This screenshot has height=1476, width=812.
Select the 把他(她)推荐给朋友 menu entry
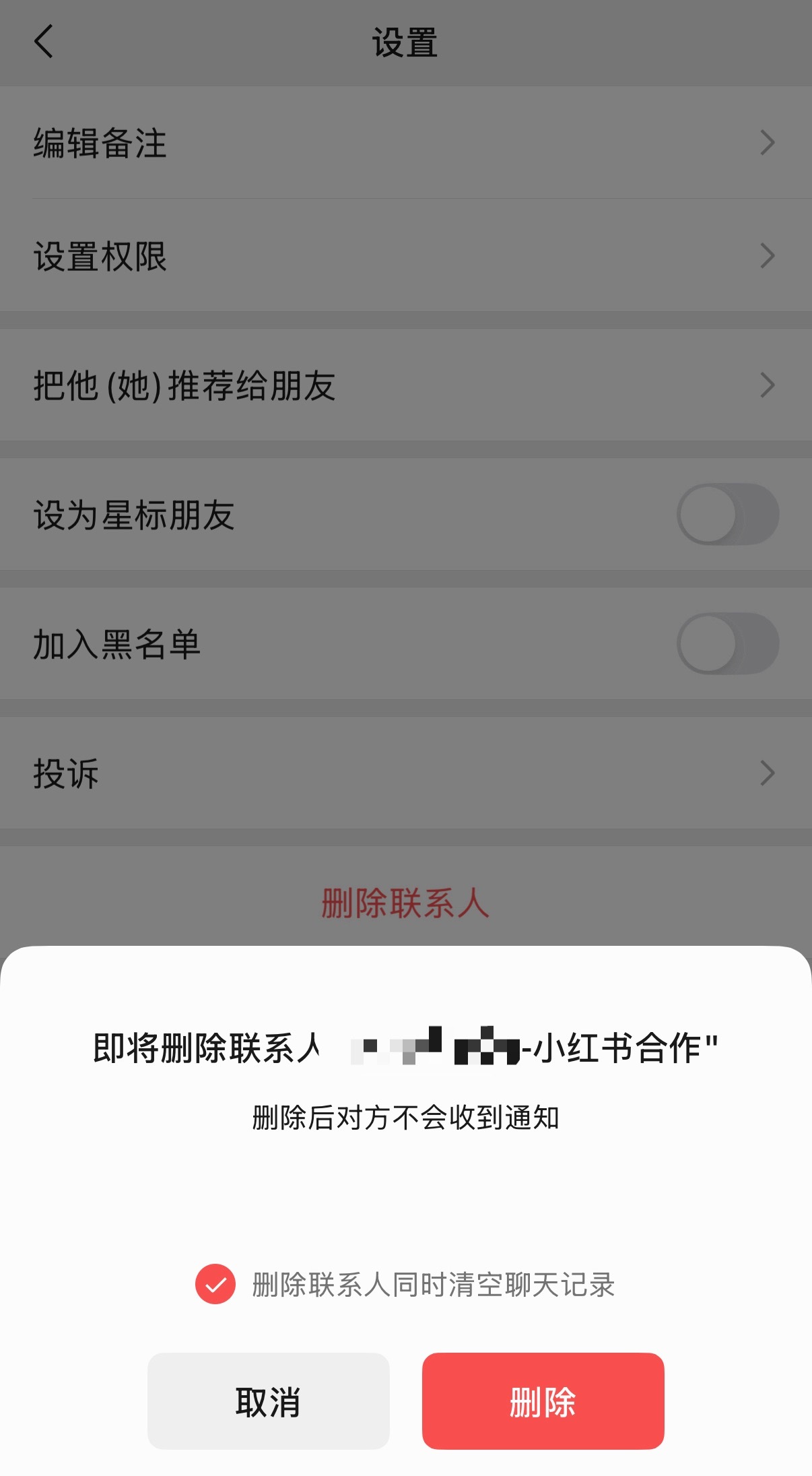185,385
